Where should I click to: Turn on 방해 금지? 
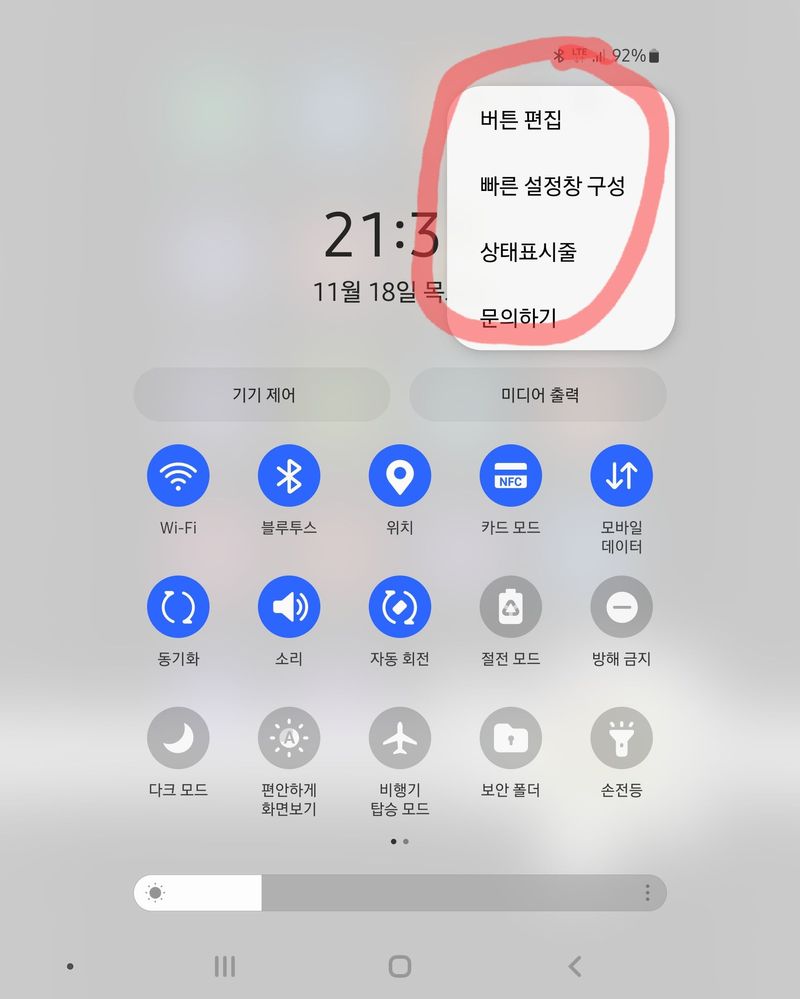(621, 607)
